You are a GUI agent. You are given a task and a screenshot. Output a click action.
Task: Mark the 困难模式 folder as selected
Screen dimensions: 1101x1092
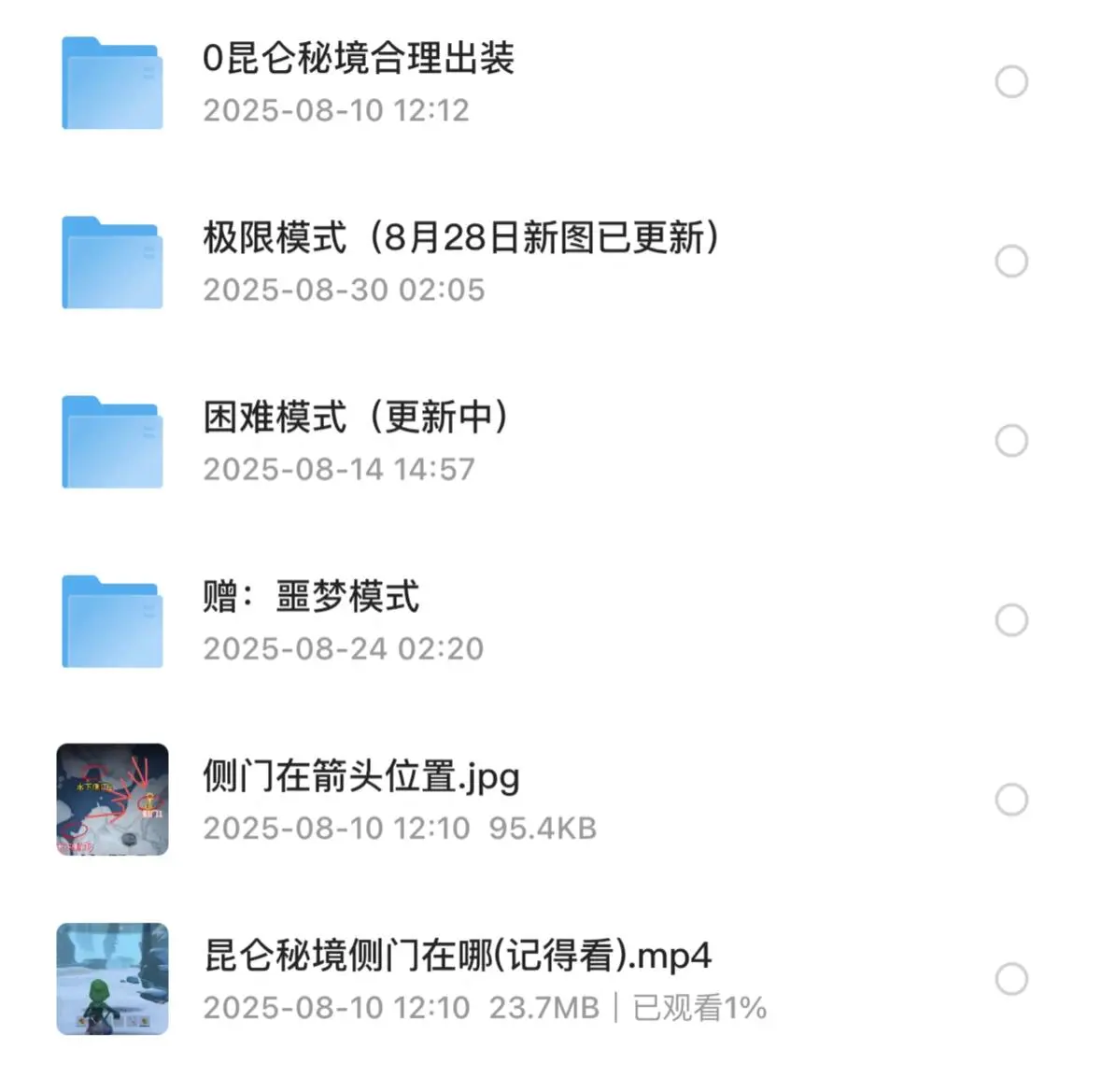(x=1011, y=441)
